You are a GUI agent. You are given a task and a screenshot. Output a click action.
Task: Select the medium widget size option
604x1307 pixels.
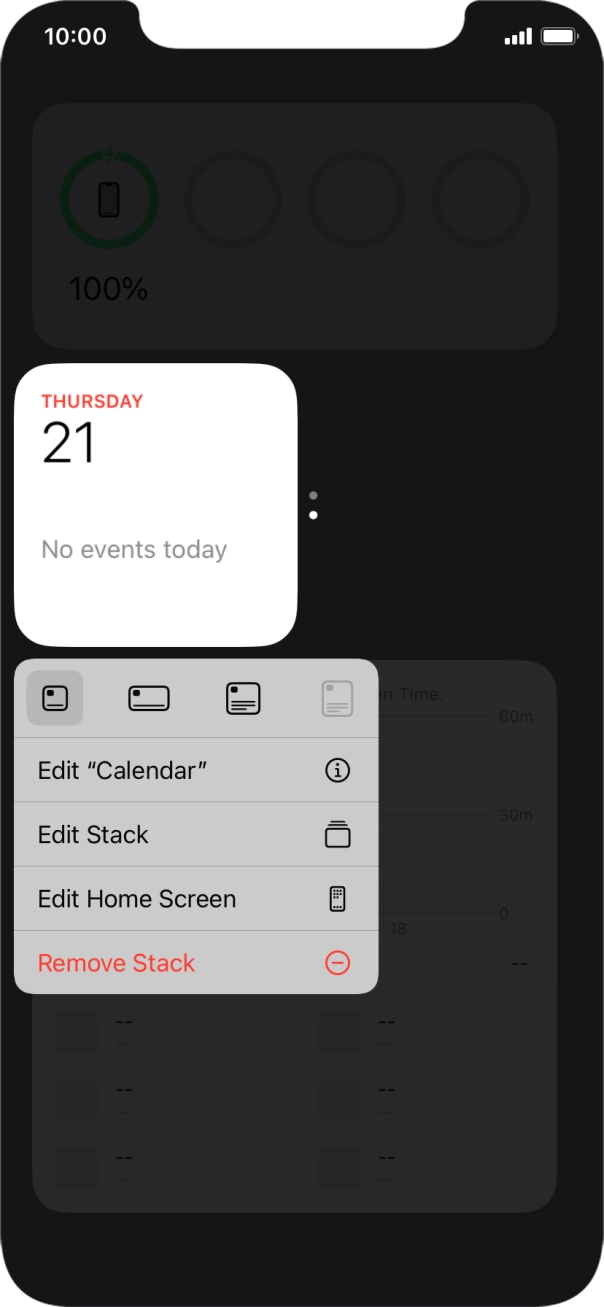(149, 698)
